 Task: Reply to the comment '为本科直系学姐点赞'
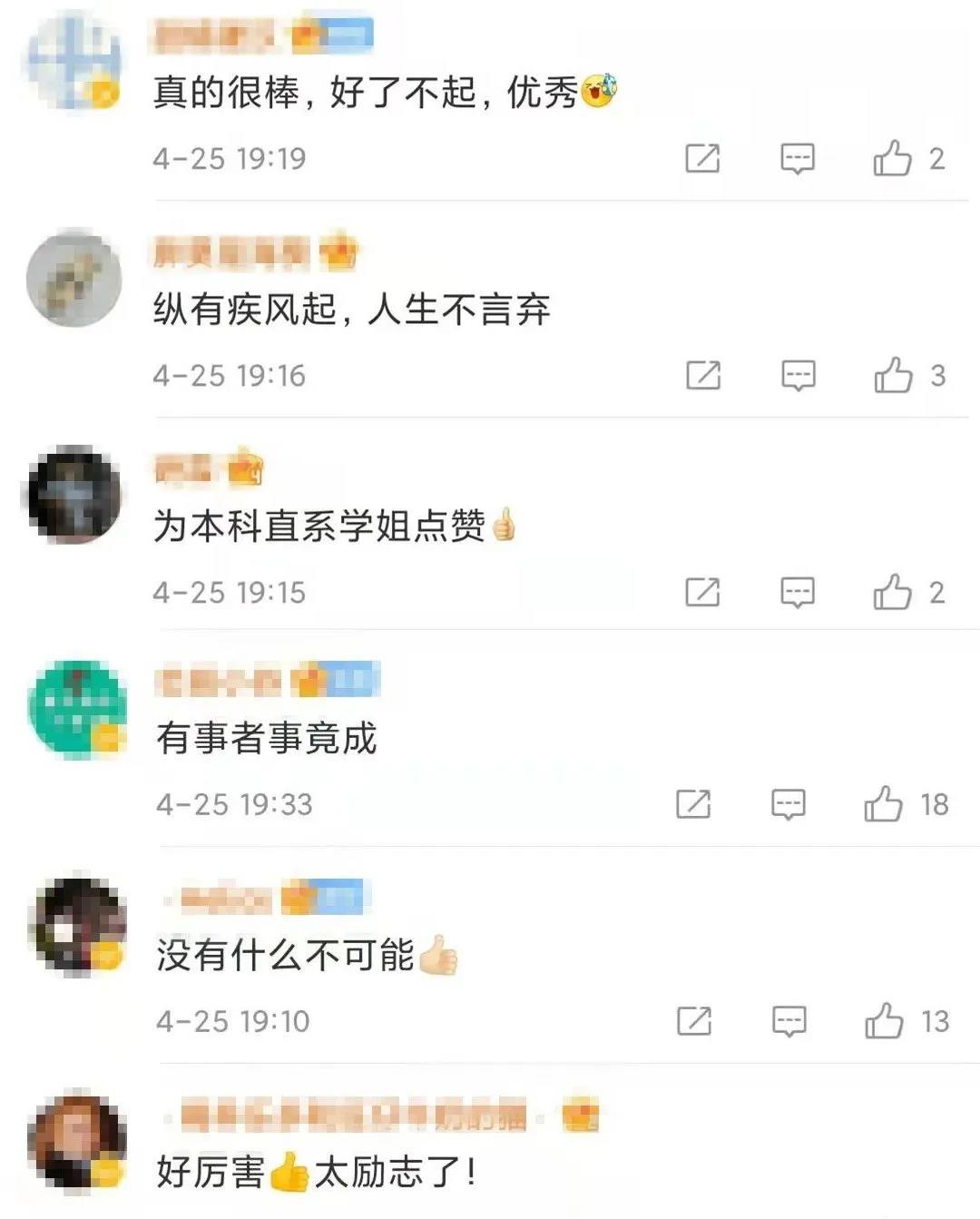tap(797, 593)
